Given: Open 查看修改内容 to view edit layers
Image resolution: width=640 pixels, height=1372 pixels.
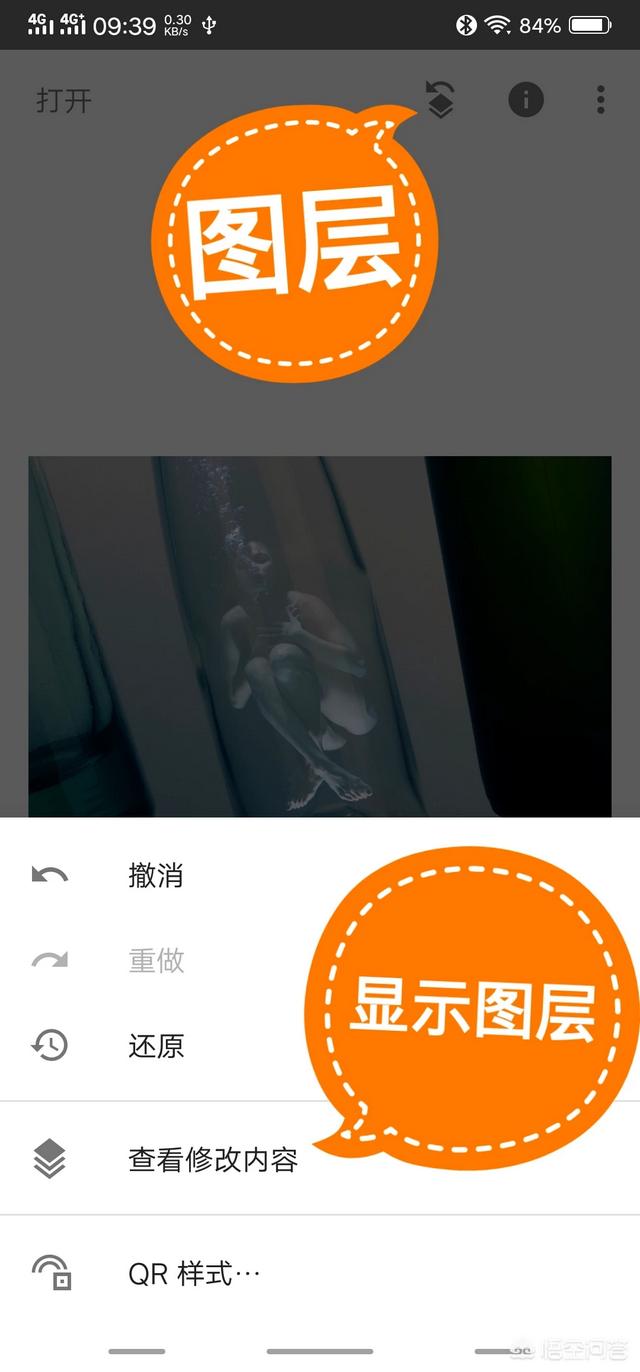Looking at the screenshot, I should pyautogui.click(x=320, y=1159).
